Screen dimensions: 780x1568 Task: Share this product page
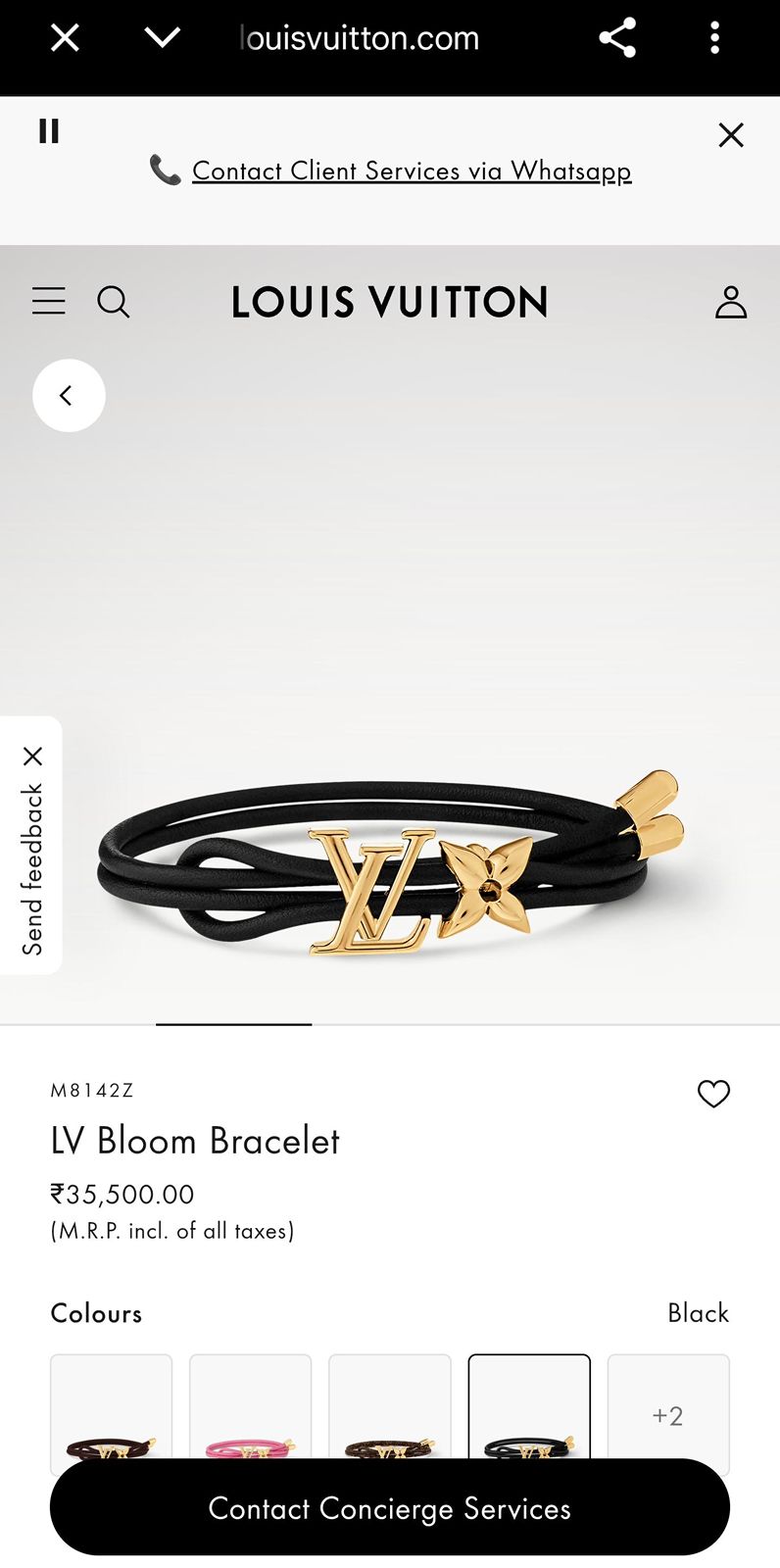[x=617, y=37]
